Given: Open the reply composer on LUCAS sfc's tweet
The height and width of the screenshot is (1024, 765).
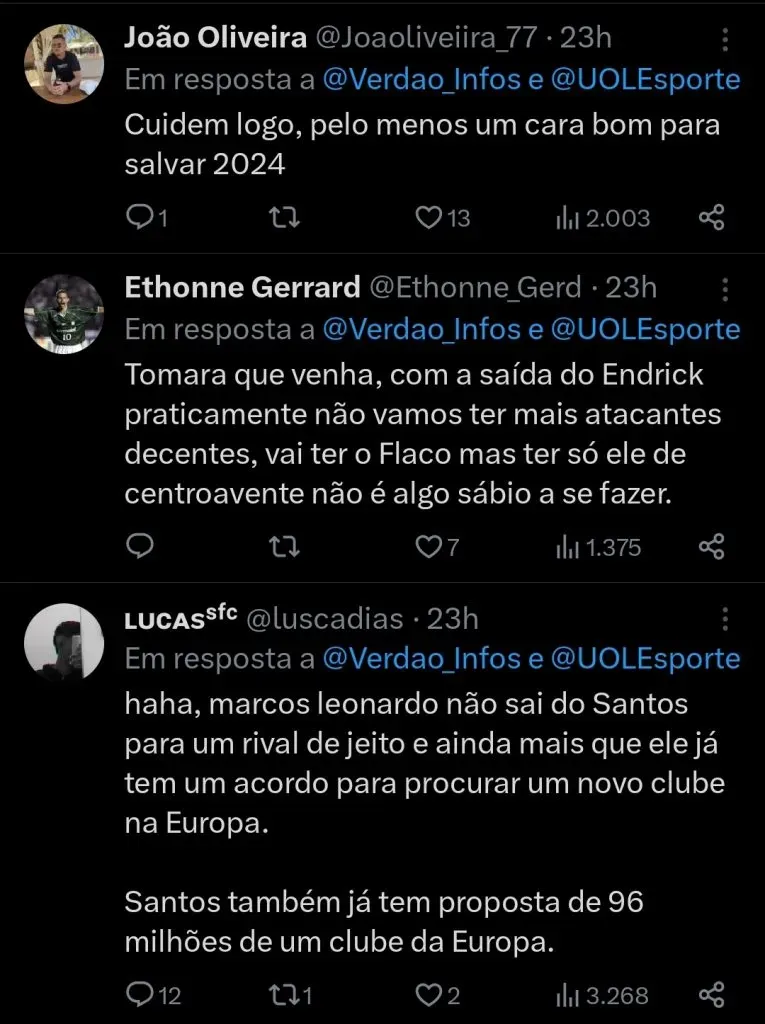Looking at the screenshot, I should tap(140, 994).
